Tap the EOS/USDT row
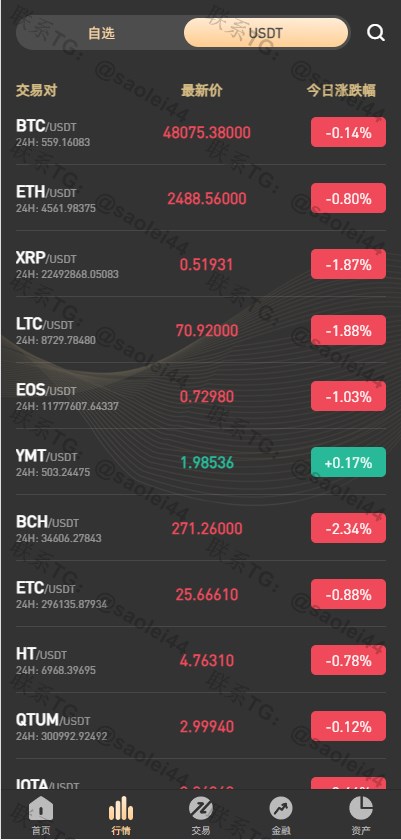Viewport: 401px width, 840px height. [201, 395]
